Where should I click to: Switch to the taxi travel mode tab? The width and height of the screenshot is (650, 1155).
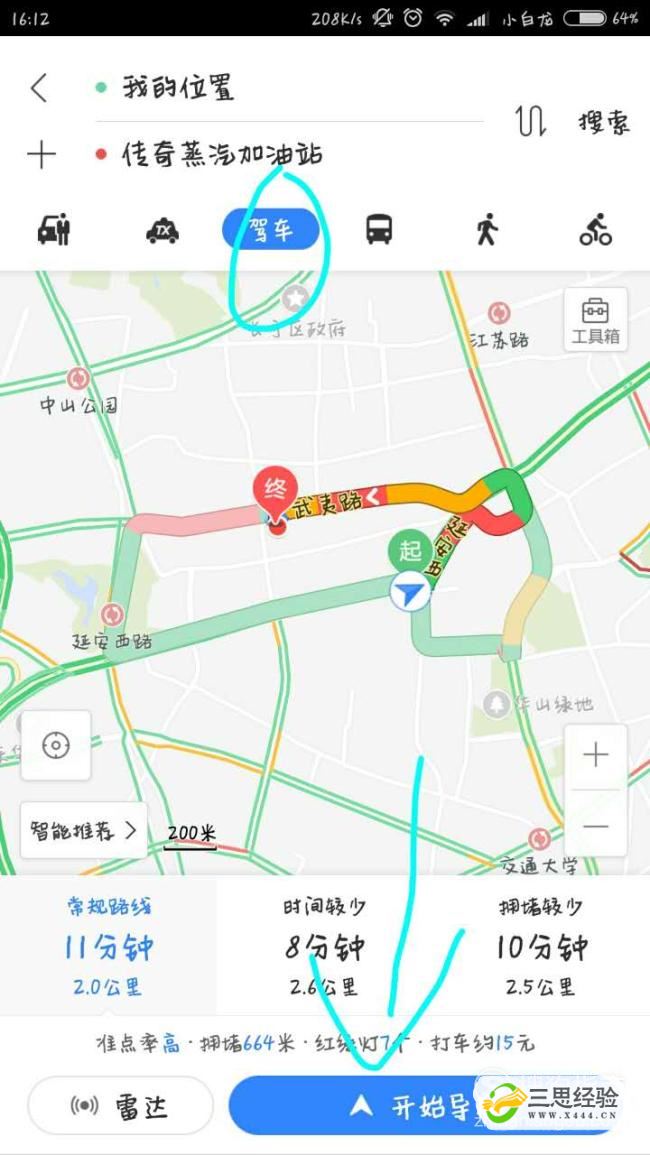[x=162, y=231]
